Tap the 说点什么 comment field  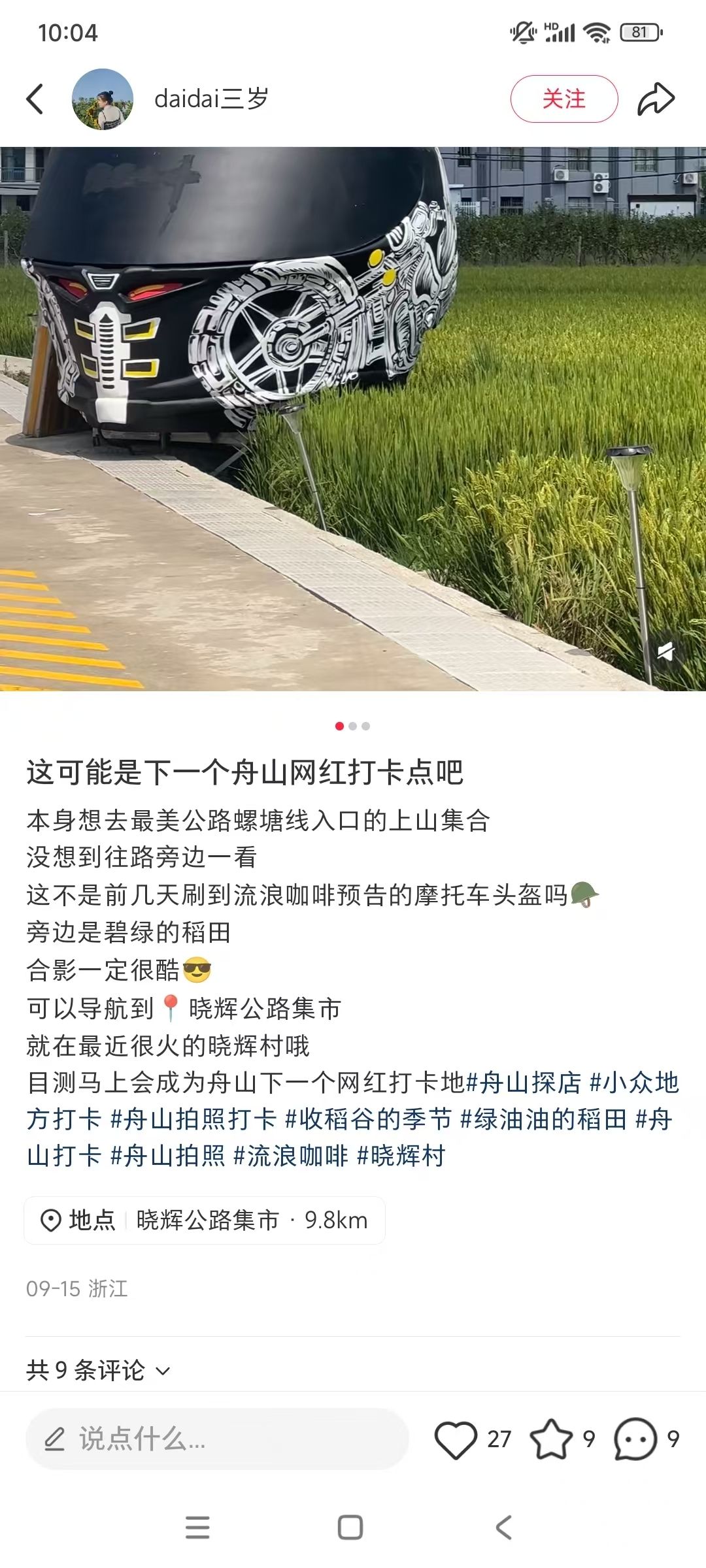217,1439
